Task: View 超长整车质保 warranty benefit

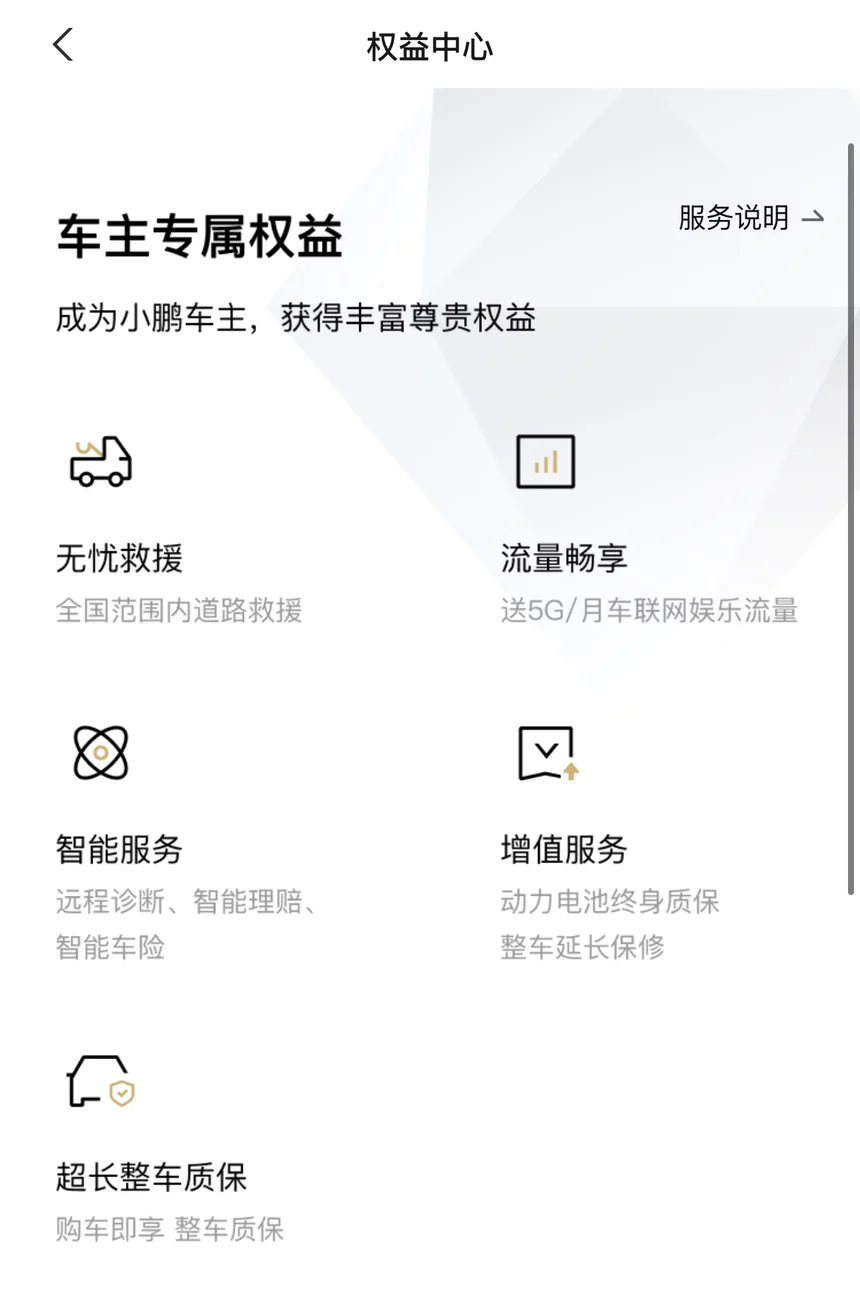Action: 151,1177
